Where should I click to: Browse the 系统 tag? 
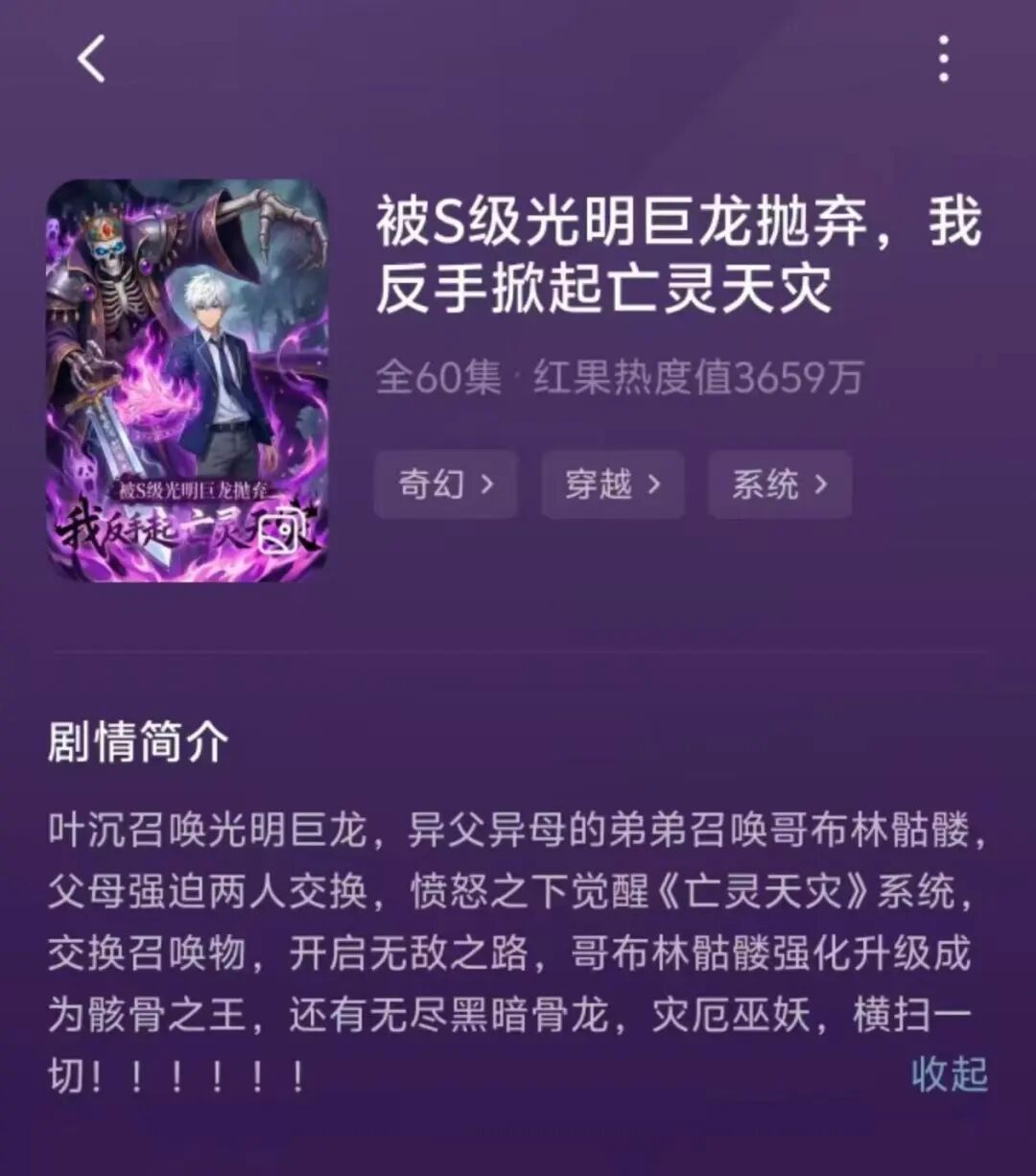point(780,484)
